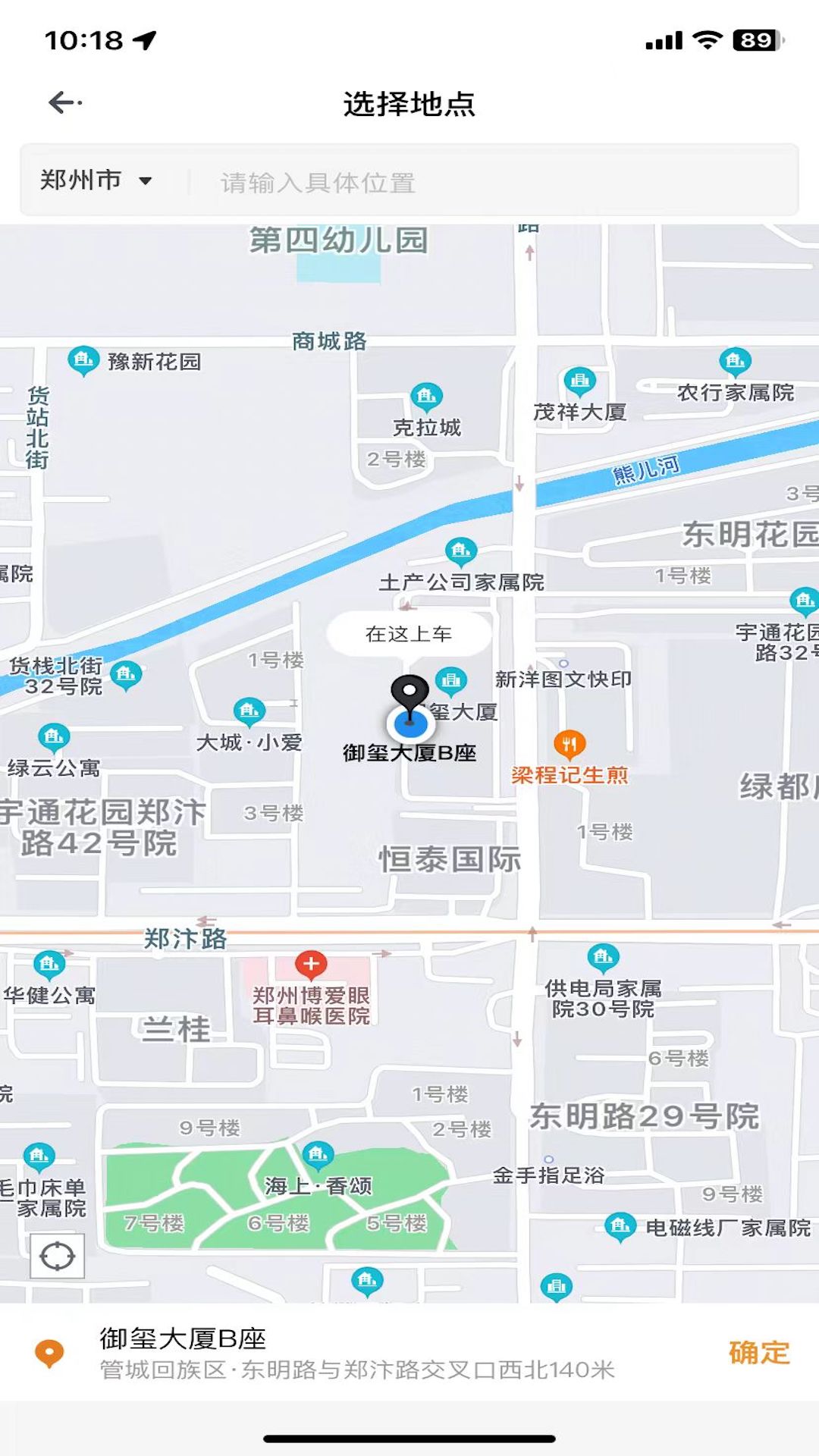Tap the 供电局家属院30号院 marker
This screenshot has height=1456, width=819.
tap(604, 959)
